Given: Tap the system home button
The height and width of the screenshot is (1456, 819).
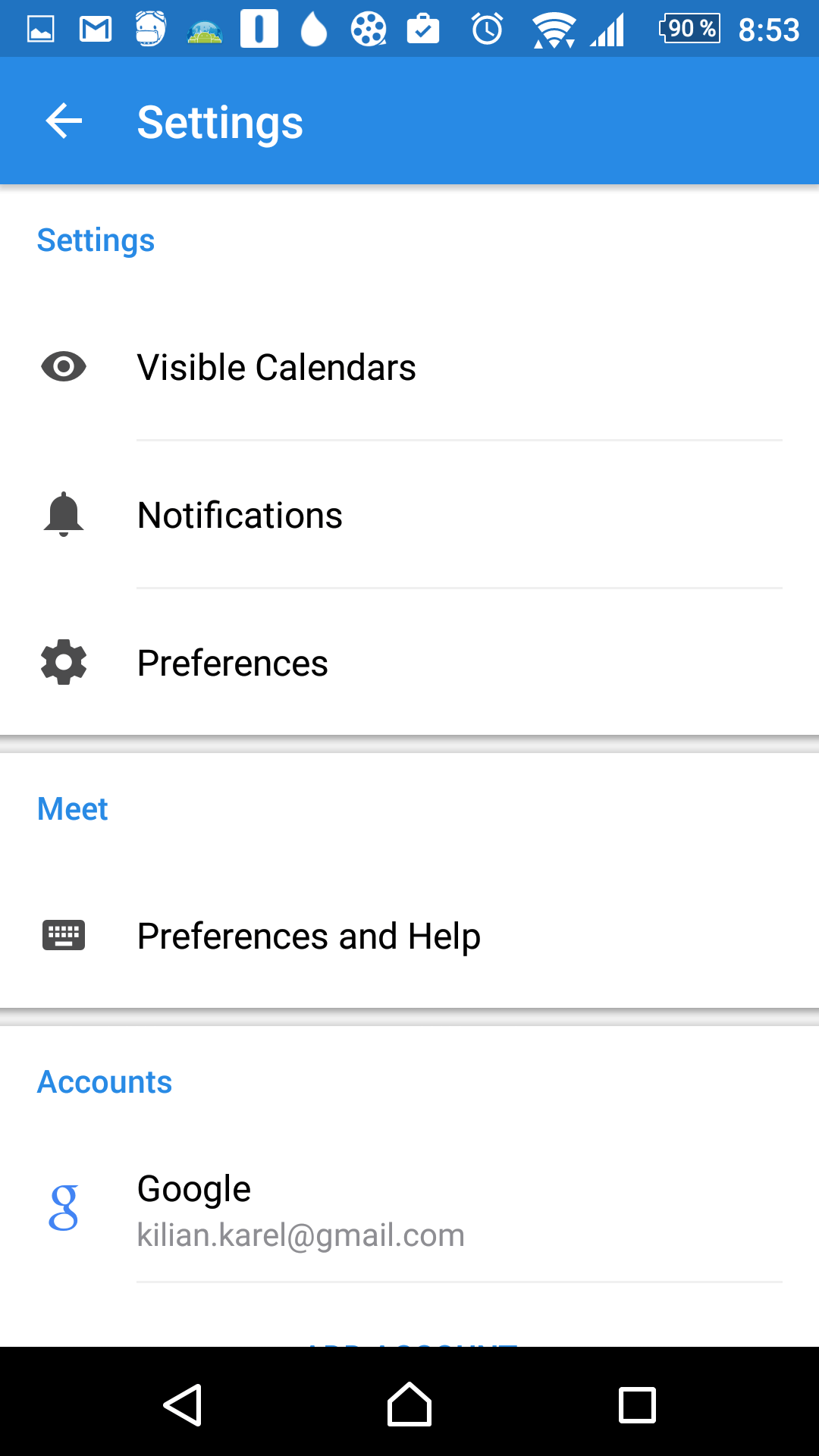Looking at the screenshot, I should 409,1404.
